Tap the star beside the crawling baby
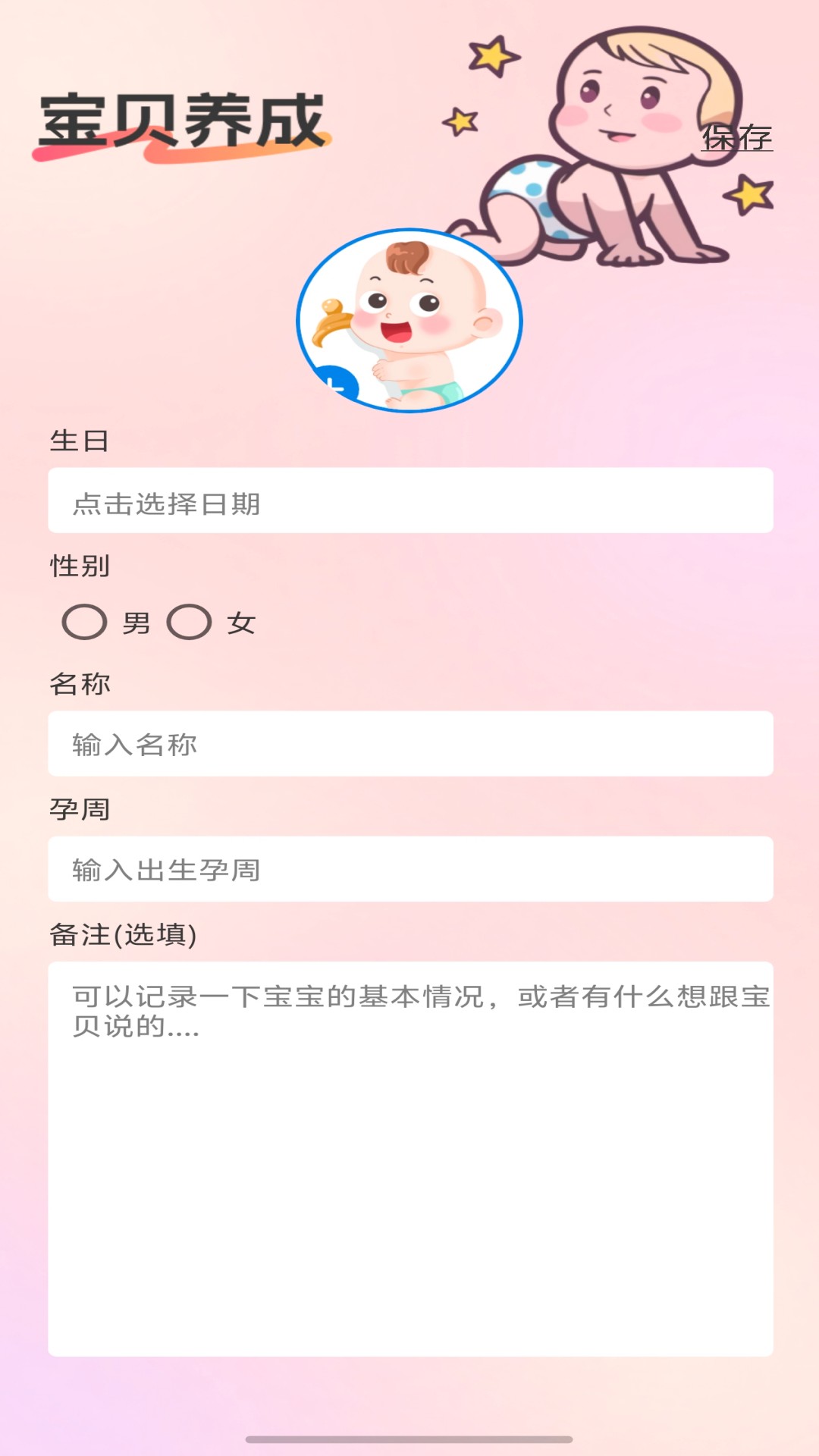The width and height of the screenshot is (819, 1456). (x=747, y=193)
